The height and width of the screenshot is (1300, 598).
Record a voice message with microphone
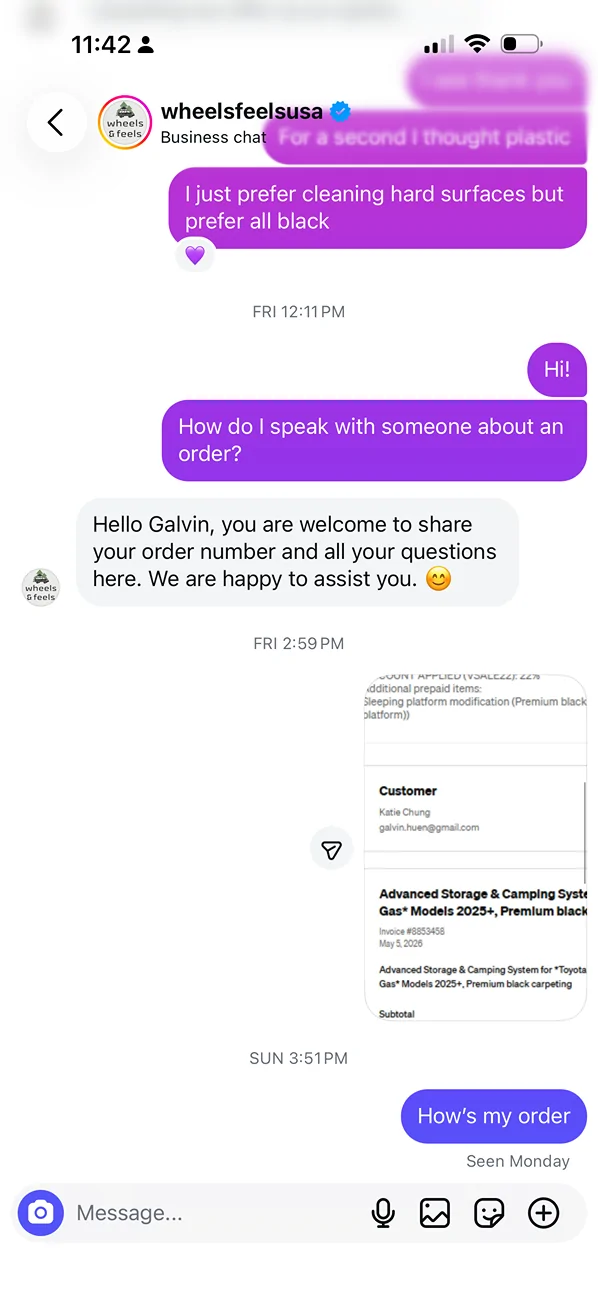click(x=383, y=1213)
